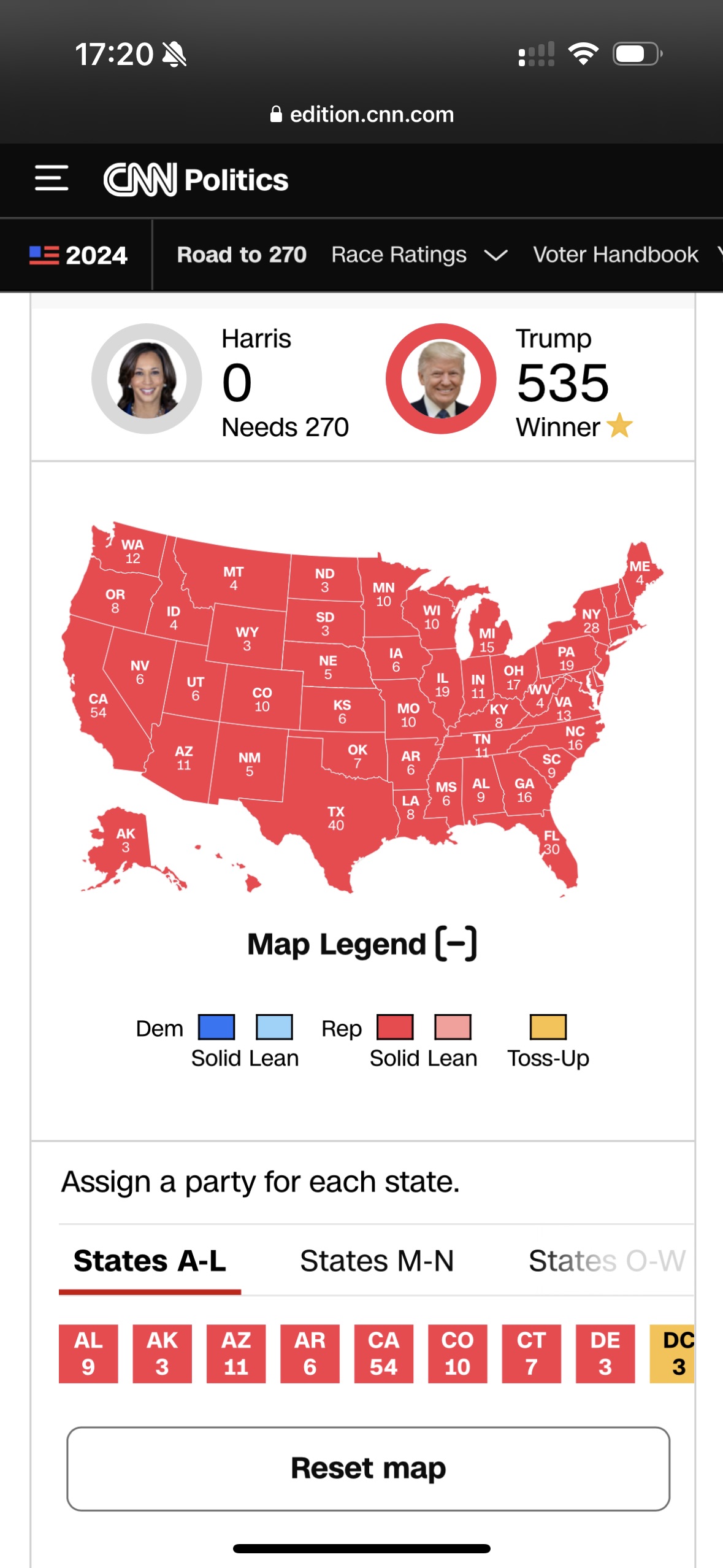Image resolution: width=723 pixels, height=1568 pixels.
Task: Open the hamburger menu
Action: [52, 179]
